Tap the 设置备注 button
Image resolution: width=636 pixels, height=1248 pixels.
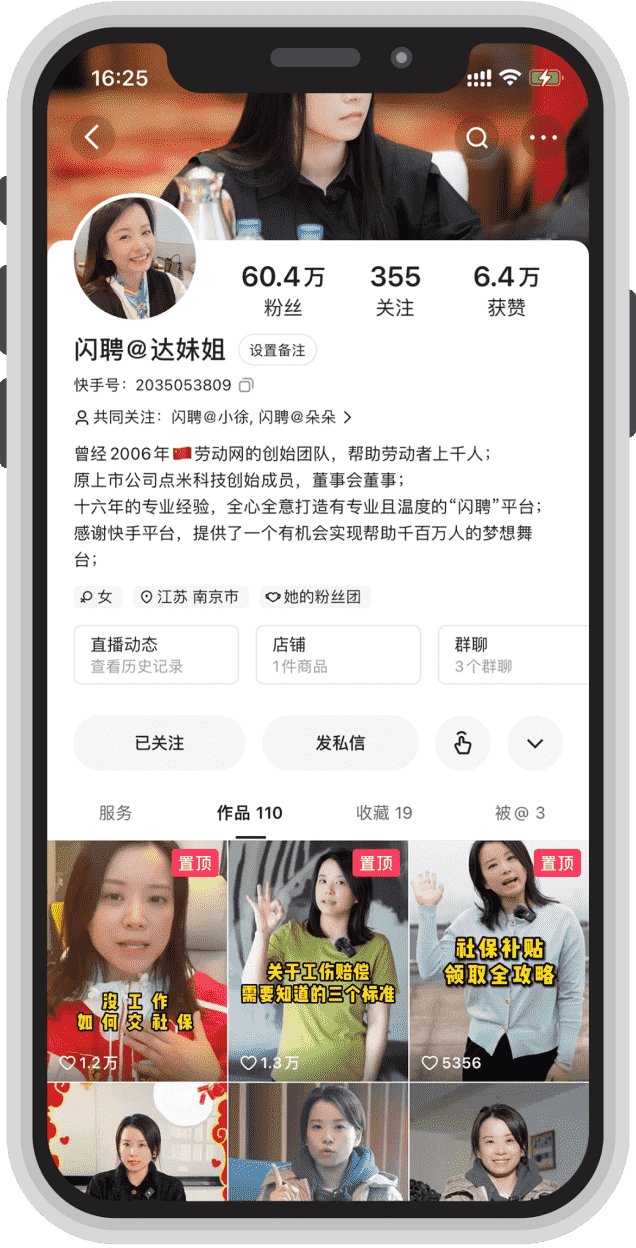pos(277,350)
